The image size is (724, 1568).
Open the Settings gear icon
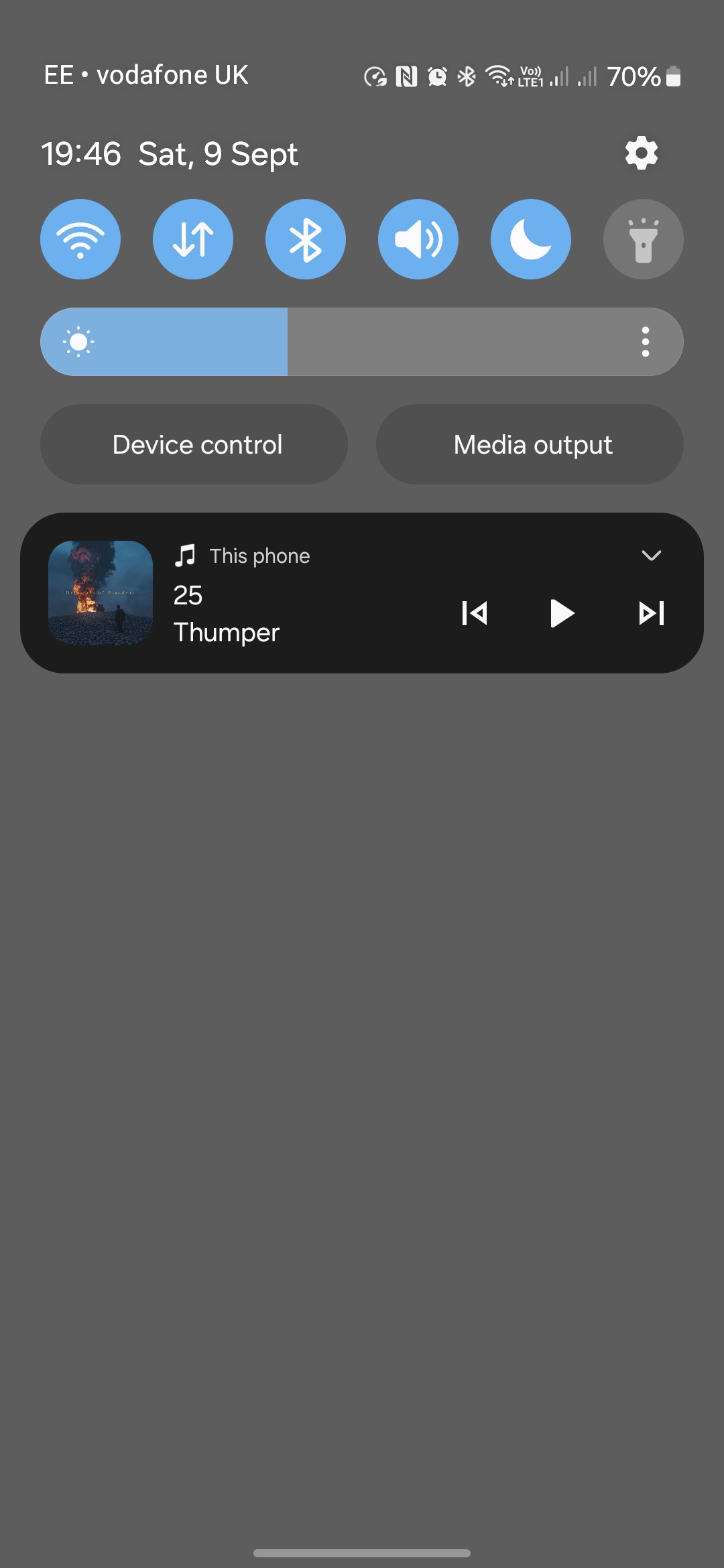coord(641,153)
